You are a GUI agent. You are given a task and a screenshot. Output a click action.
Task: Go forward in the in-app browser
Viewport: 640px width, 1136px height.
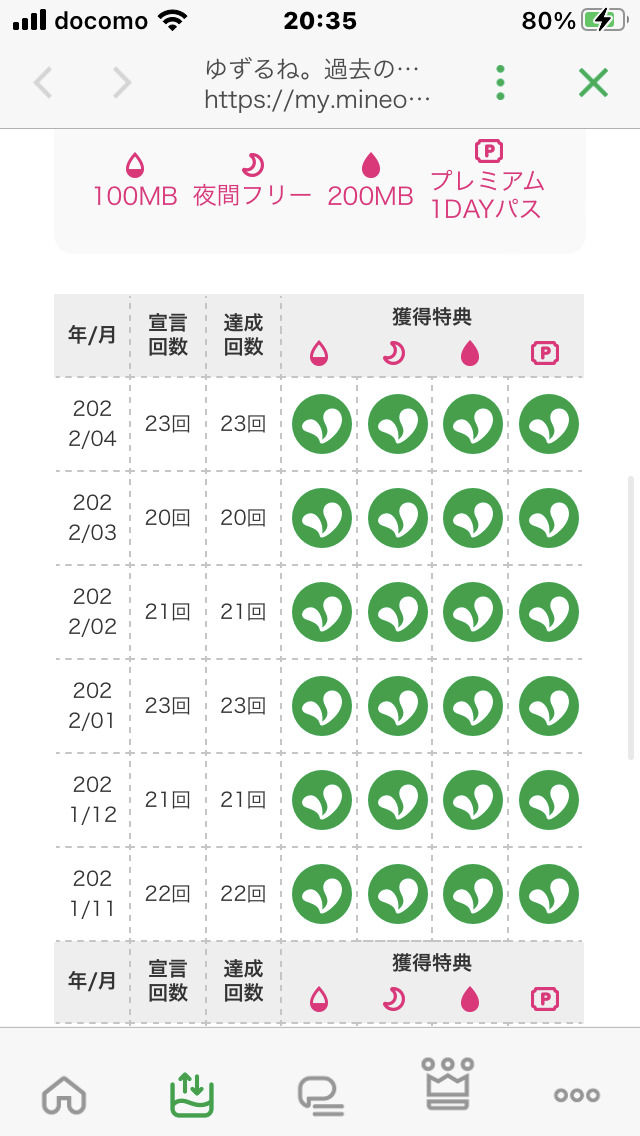pyautogui.click(x=122, y=83)
